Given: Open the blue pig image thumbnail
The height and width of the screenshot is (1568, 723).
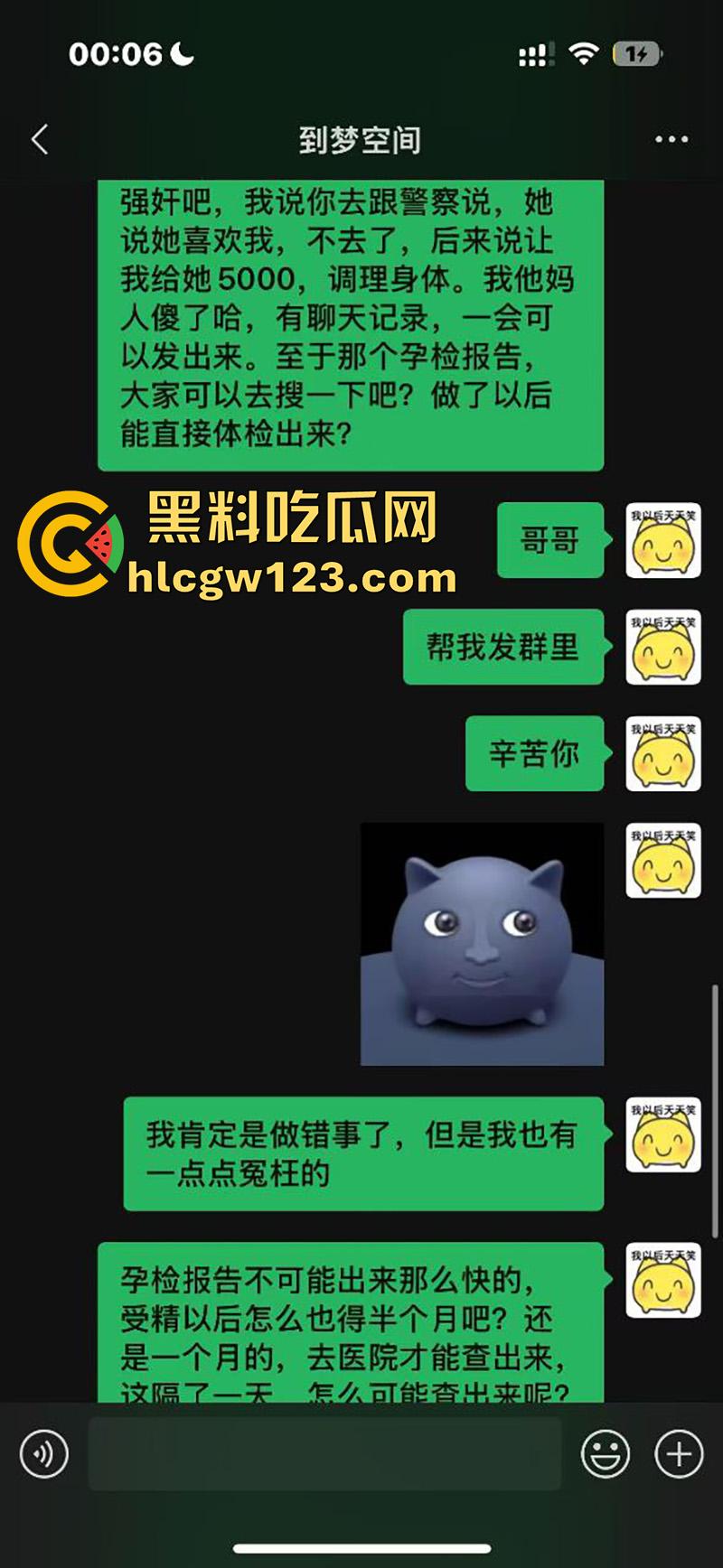Looking at the screenshot, I should (482, 944).
